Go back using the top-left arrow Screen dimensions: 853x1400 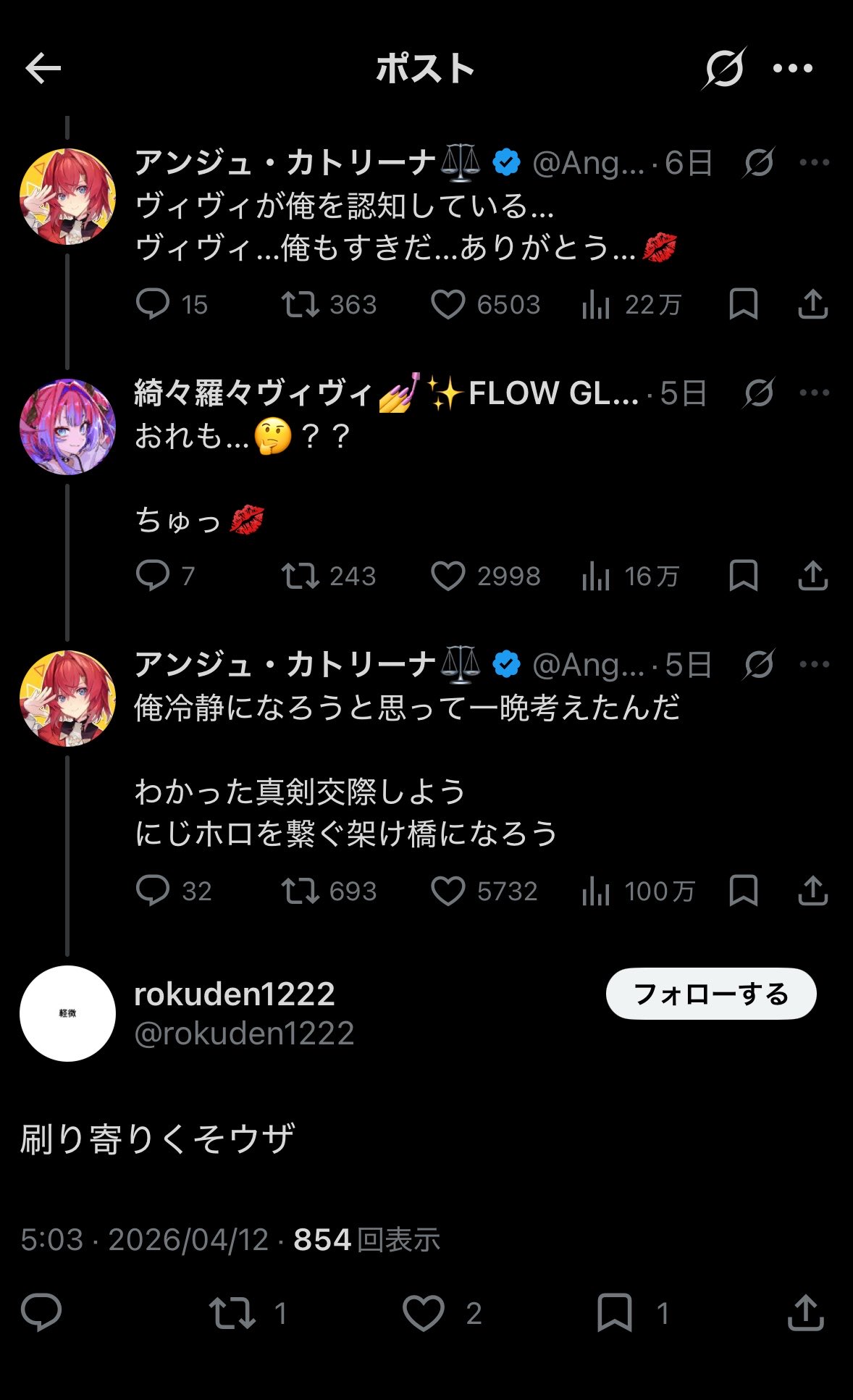pyautogui.click(x=43, y=69)
